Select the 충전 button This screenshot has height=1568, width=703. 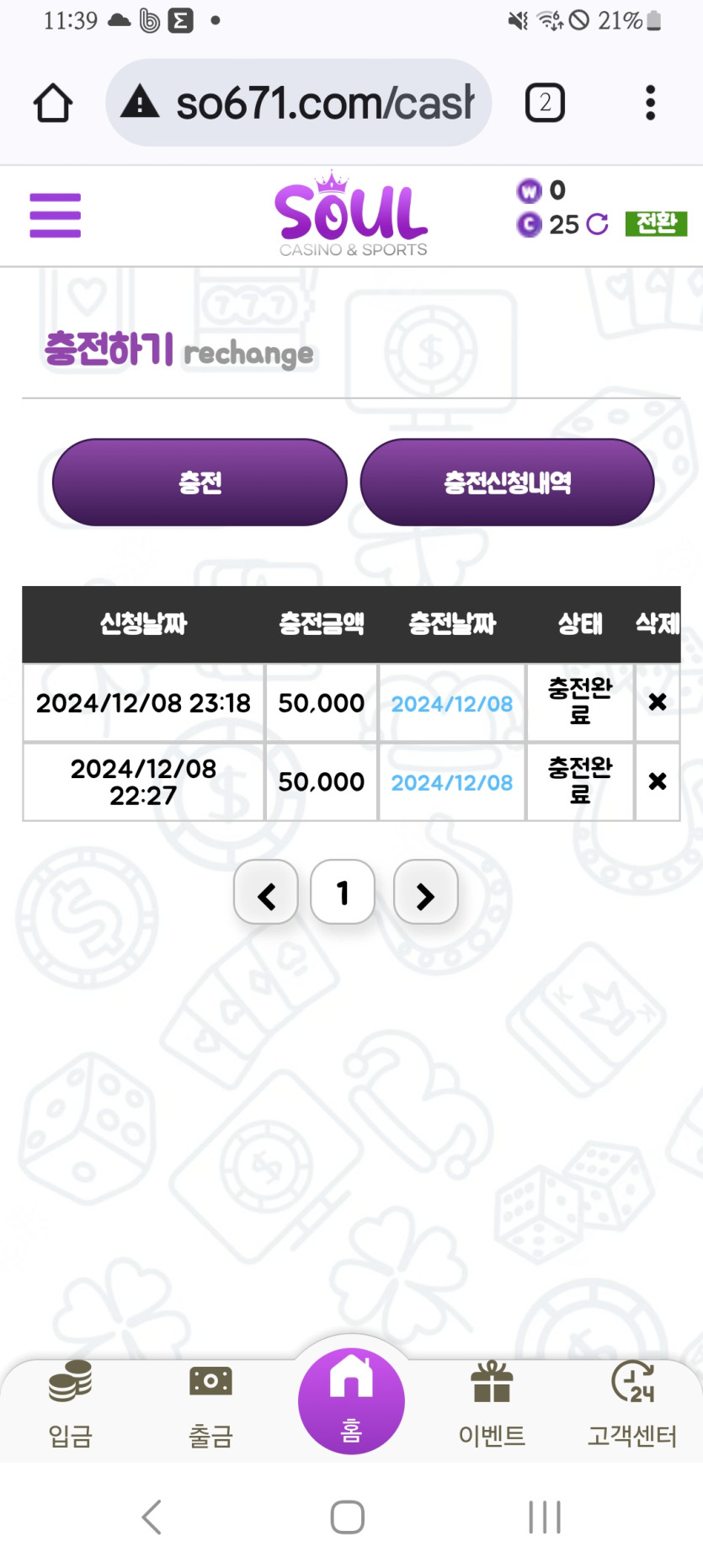tap(200, 483)
